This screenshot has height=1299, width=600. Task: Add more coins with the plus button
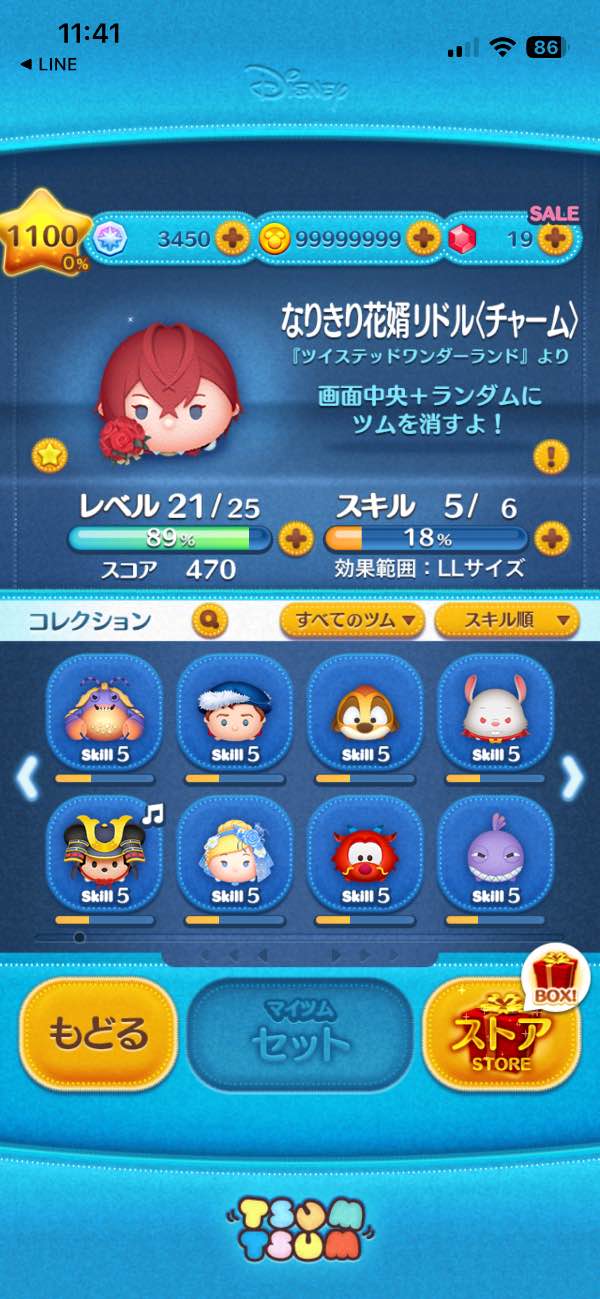click(x=423, y=239)
